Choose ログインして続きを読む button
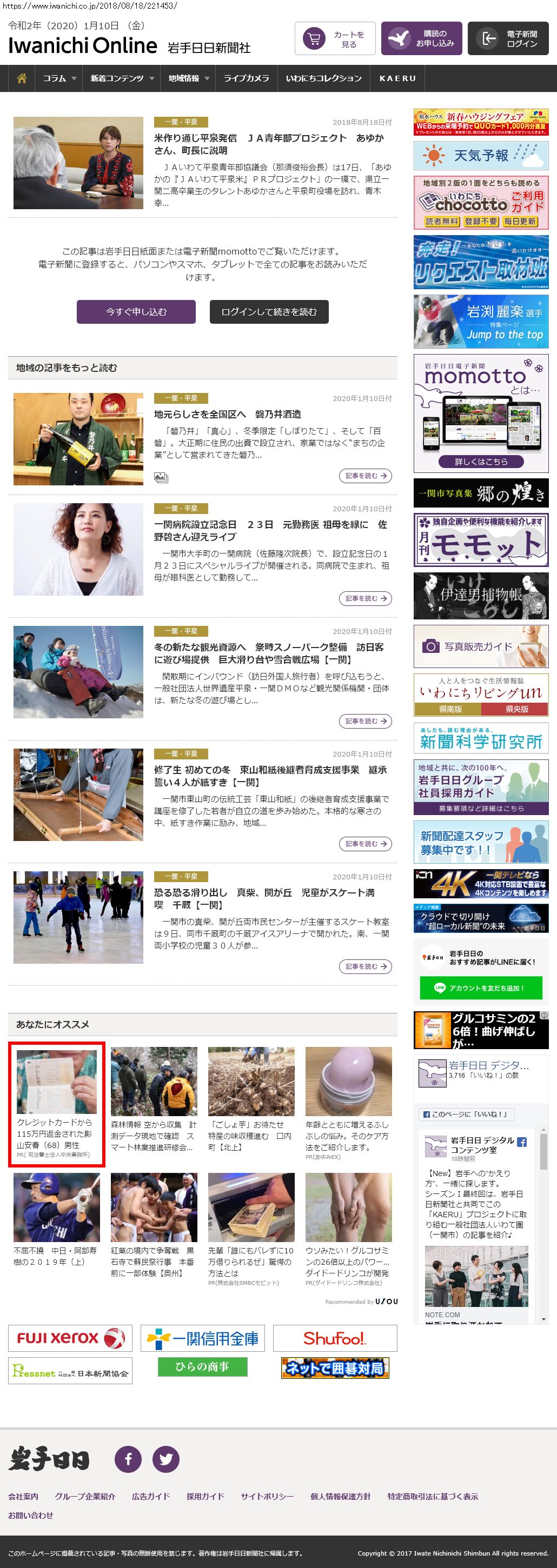The width and height of the screenshot is (557, 1568). click(x=269, y=312)
